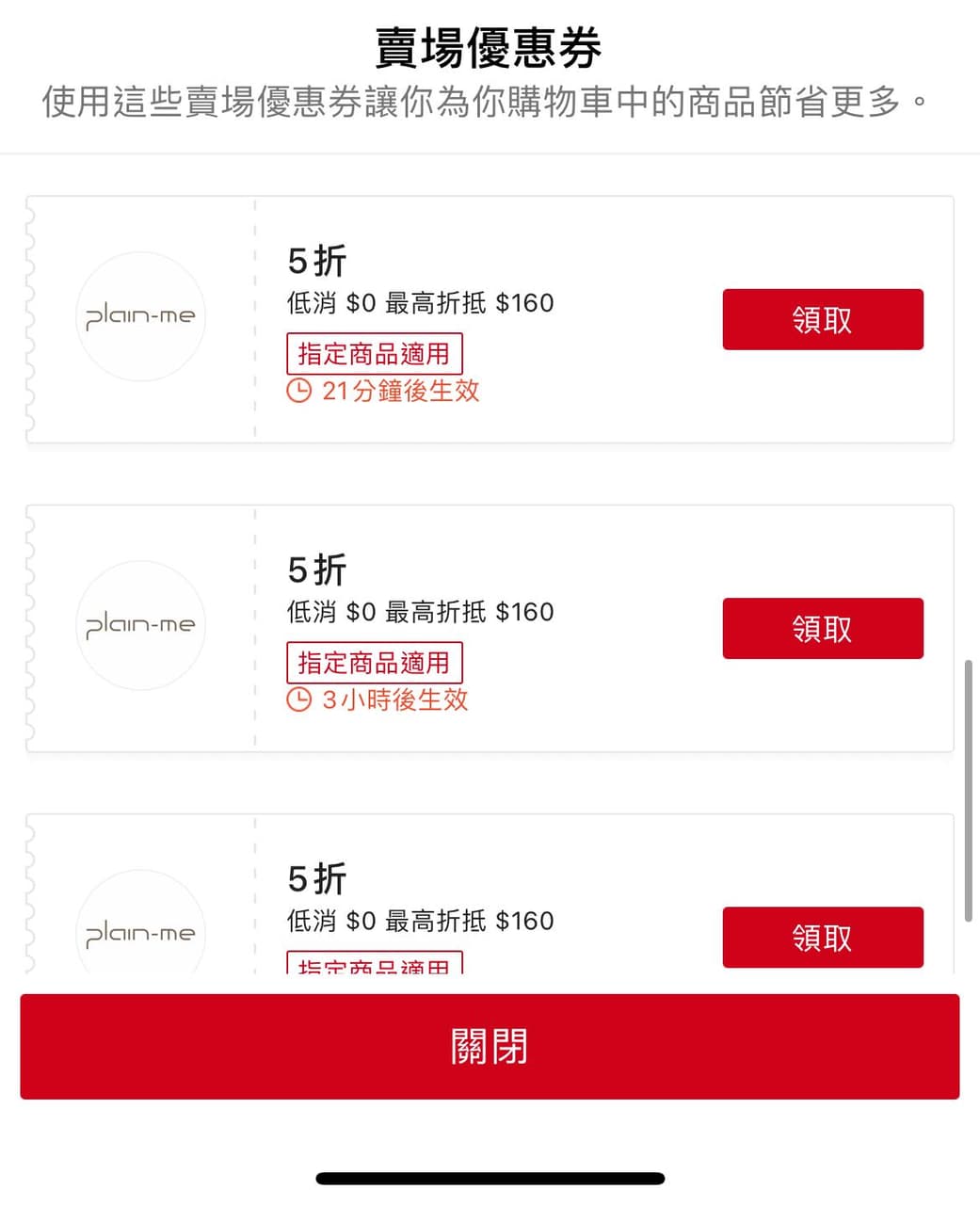Claim the third 5折 coupon via 領取

pos(822,937)
